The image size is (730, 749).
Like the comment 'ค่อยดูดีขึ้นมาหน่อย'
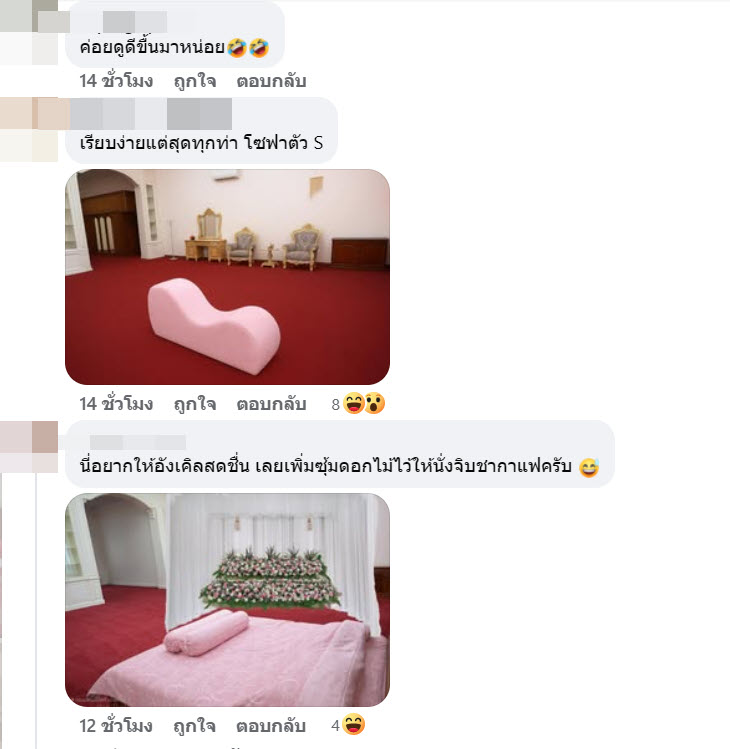tap(194, 81)
